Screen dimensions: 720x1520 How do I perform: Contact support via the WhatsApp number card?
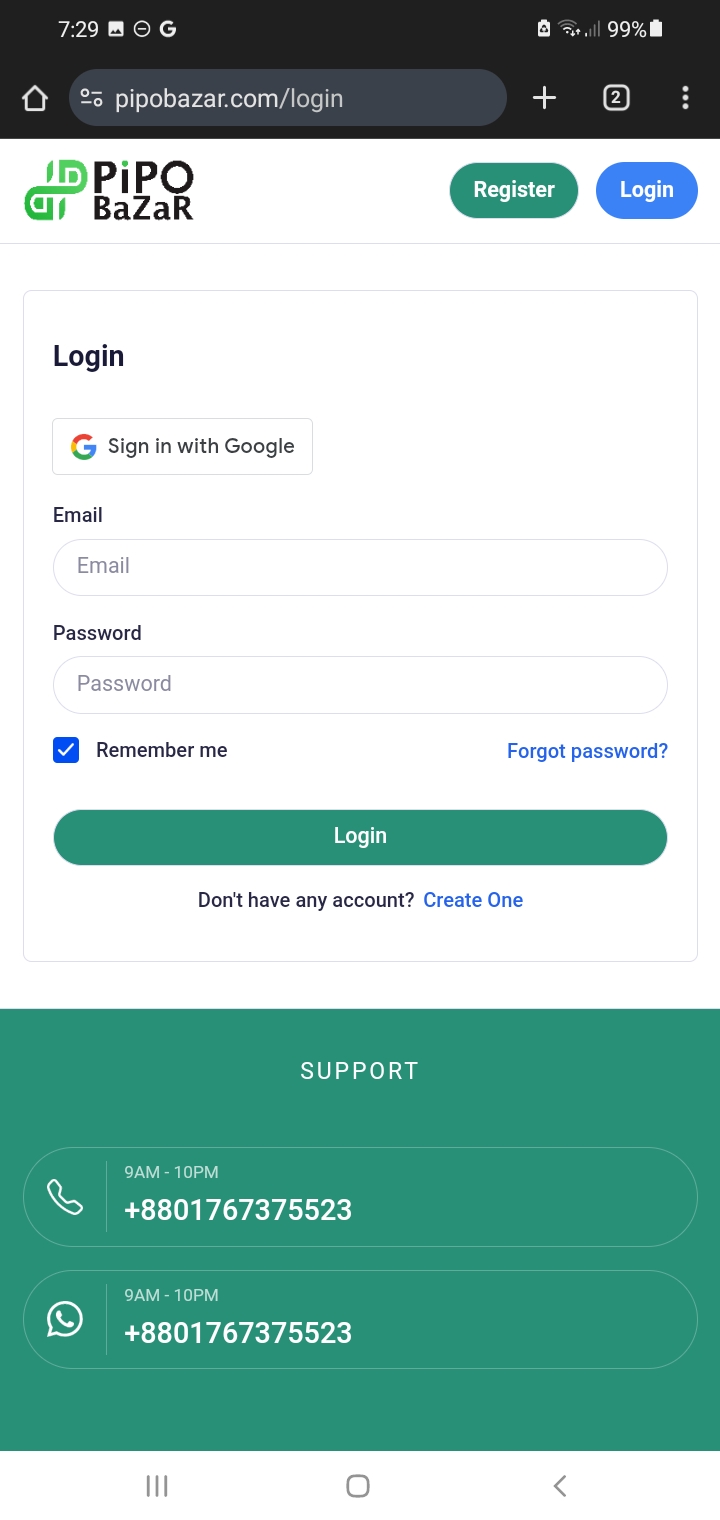pyautogui.click(x=360, y=1319)
